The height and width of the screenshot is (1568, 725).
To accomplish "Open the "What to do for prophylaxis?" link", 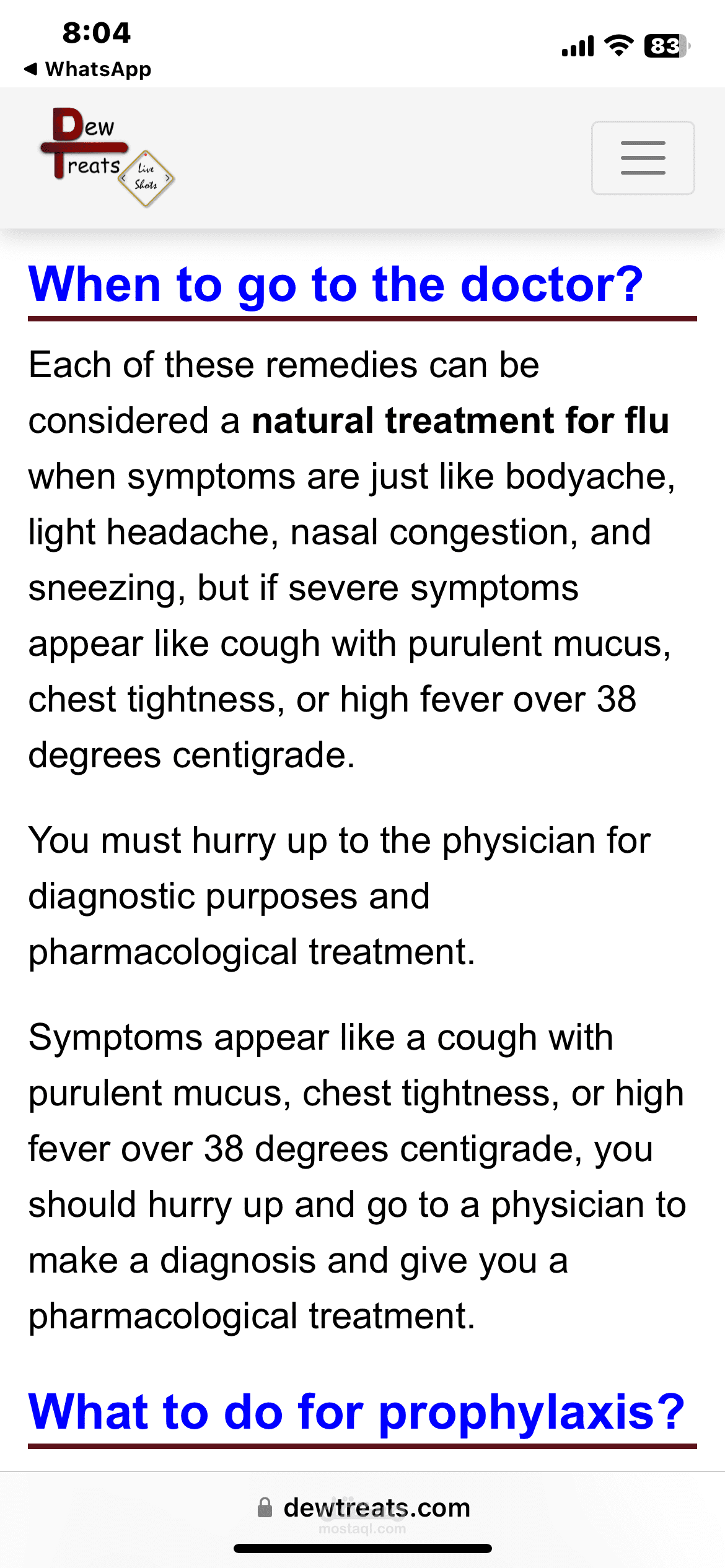I will click(x=356, y=1413).
